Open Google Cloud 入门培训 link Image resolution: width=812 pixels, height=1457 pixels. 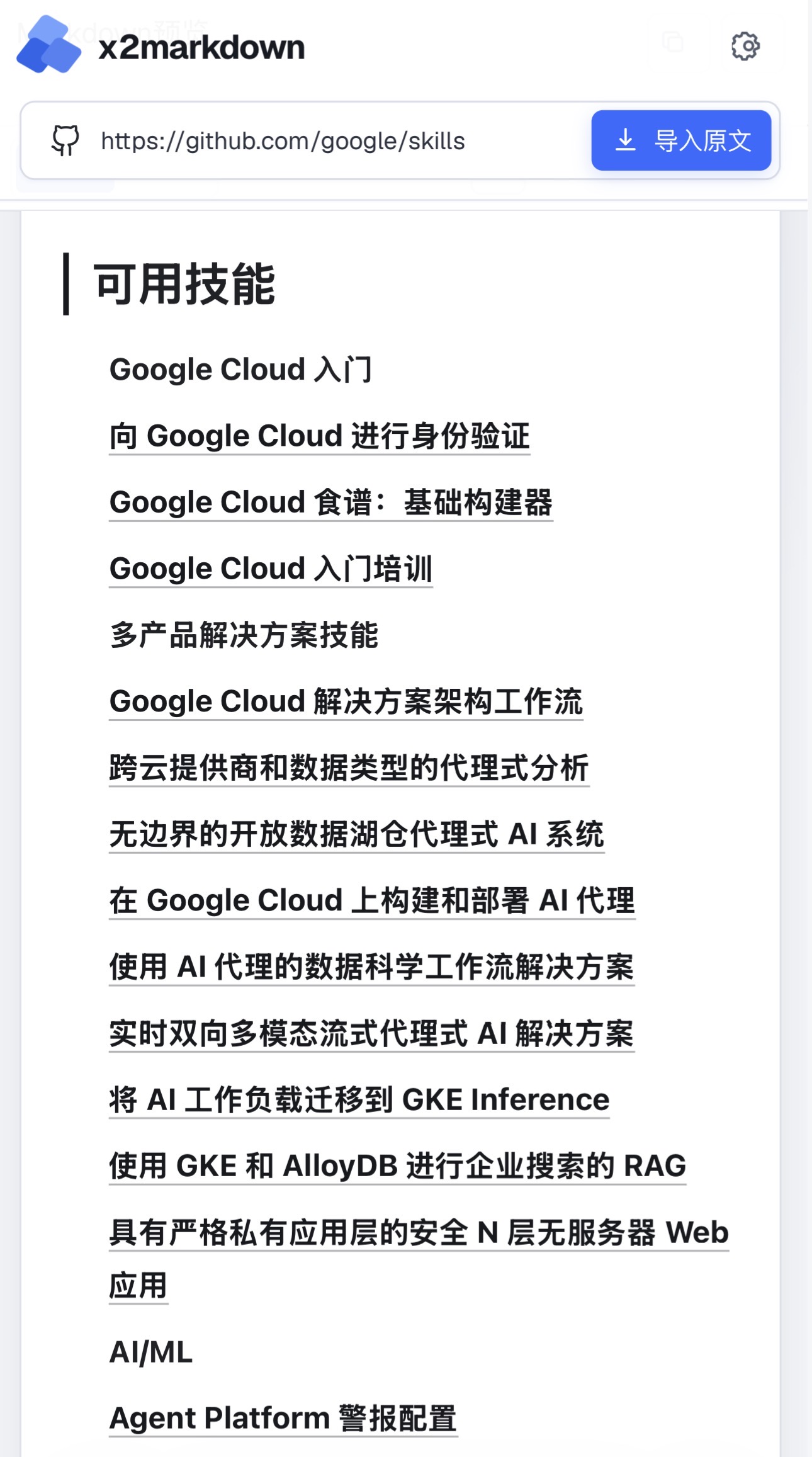click(271, 569)
